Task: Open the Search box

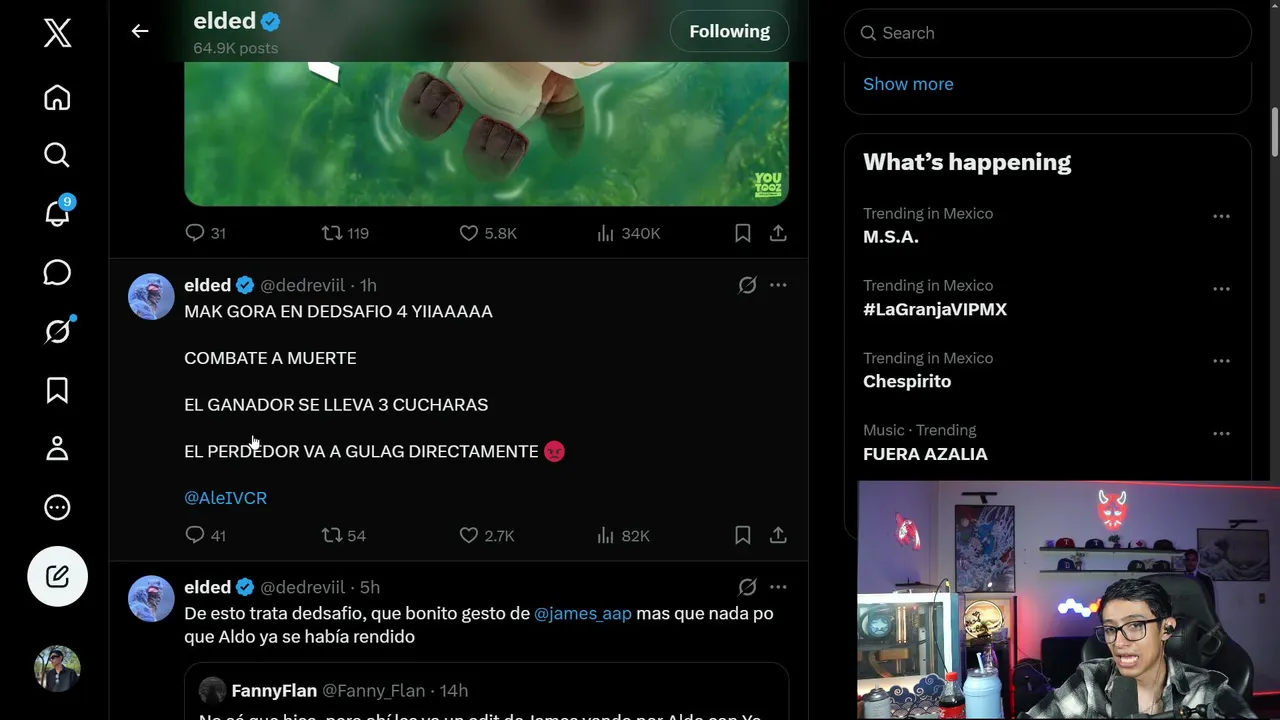Action: [x=1047, y=33]
